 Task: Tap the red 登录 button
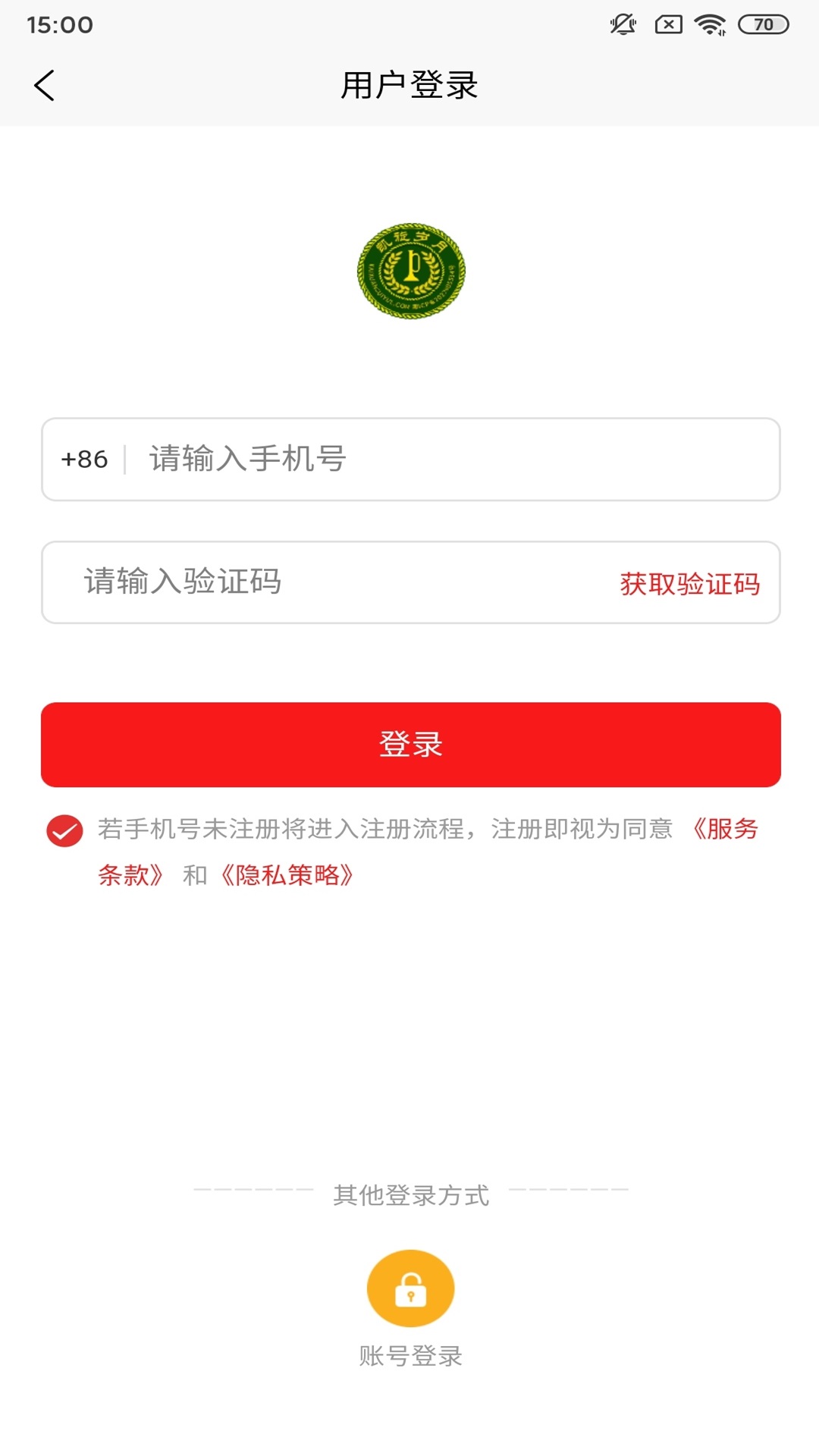click(410, 744)
